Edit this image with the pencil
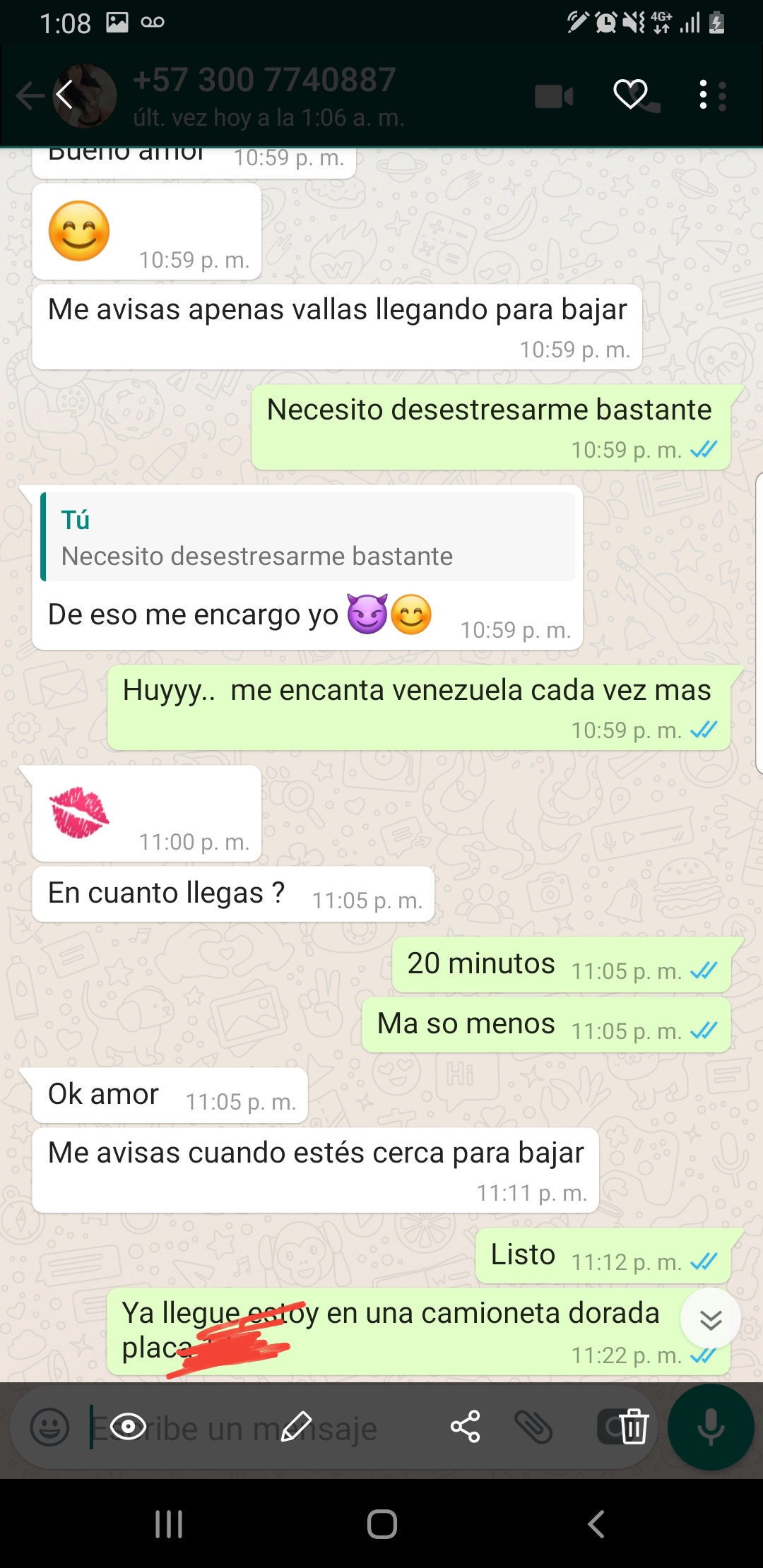Viewport: 763px width, 1568px height. tap(297, 1426)
